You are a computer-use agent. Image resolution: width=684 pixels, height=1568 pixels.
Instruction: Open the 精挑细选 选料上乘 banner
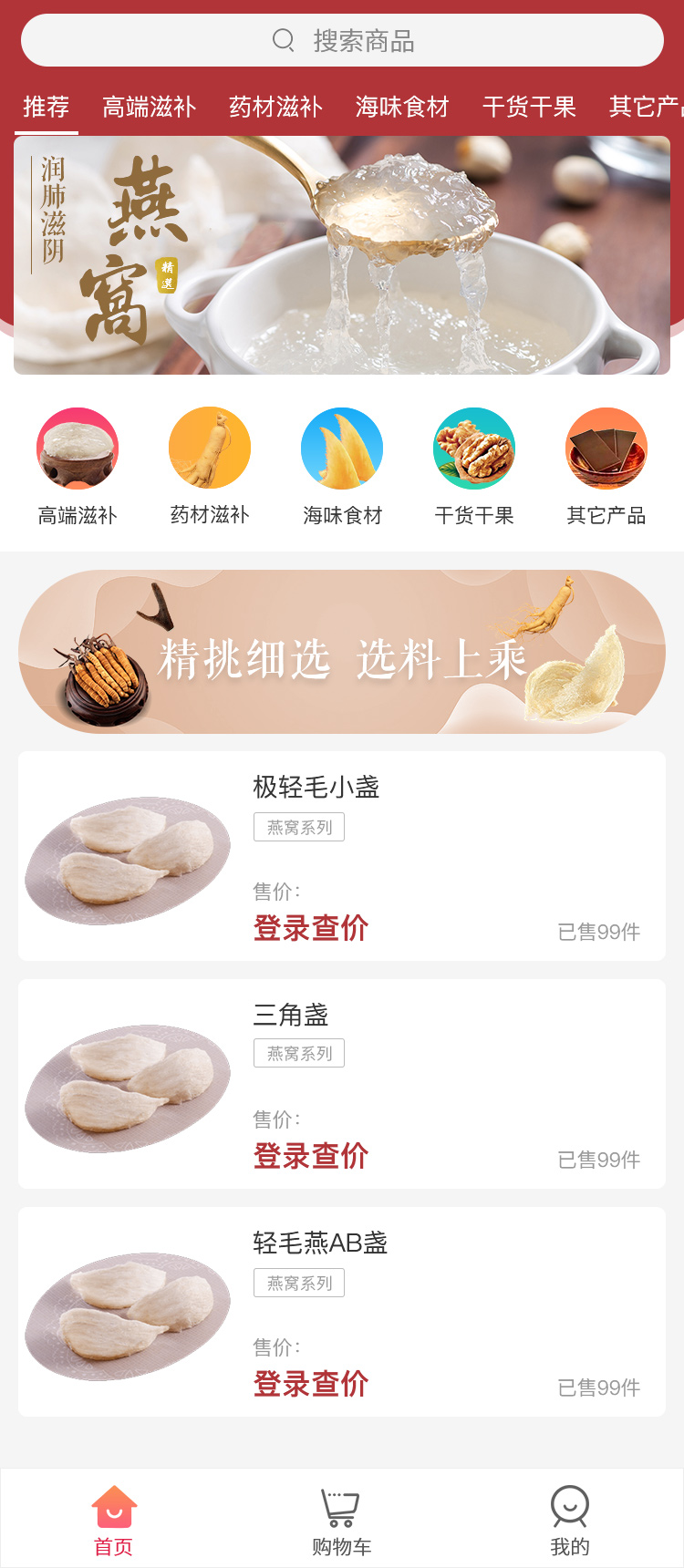tap(342, 652)
